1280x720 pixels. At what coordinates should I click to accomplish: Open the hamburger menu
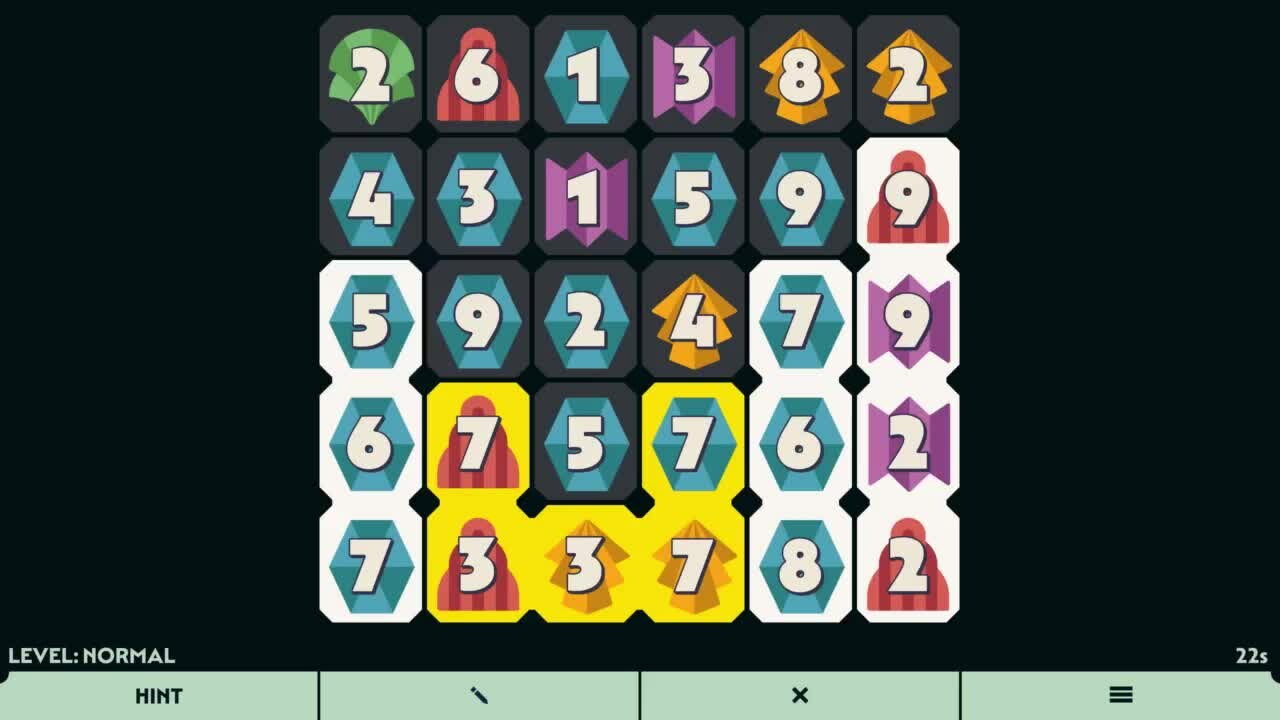[1120, 696]
